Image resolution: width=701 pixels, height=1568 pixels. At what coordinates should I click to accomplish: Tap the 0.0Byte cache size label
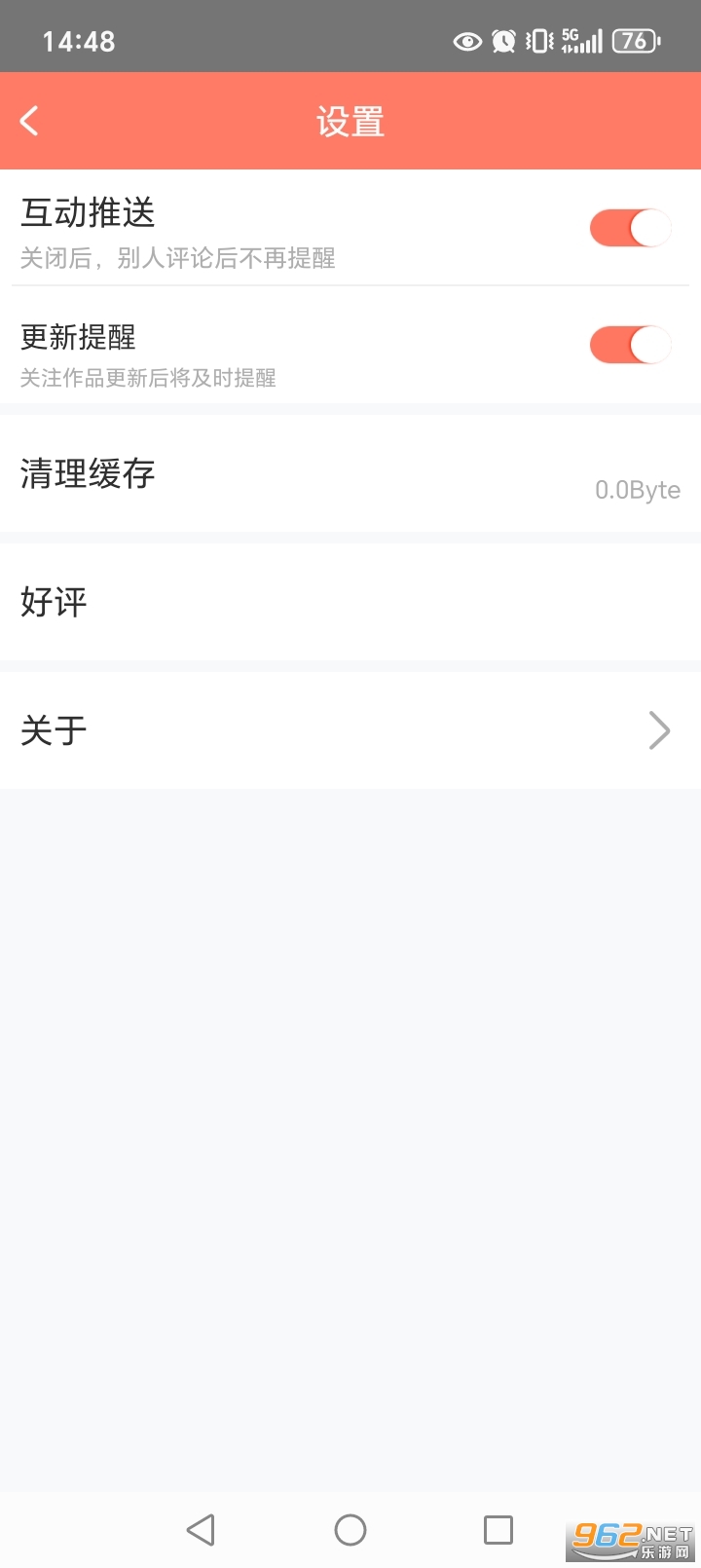[x=638, y=490]
